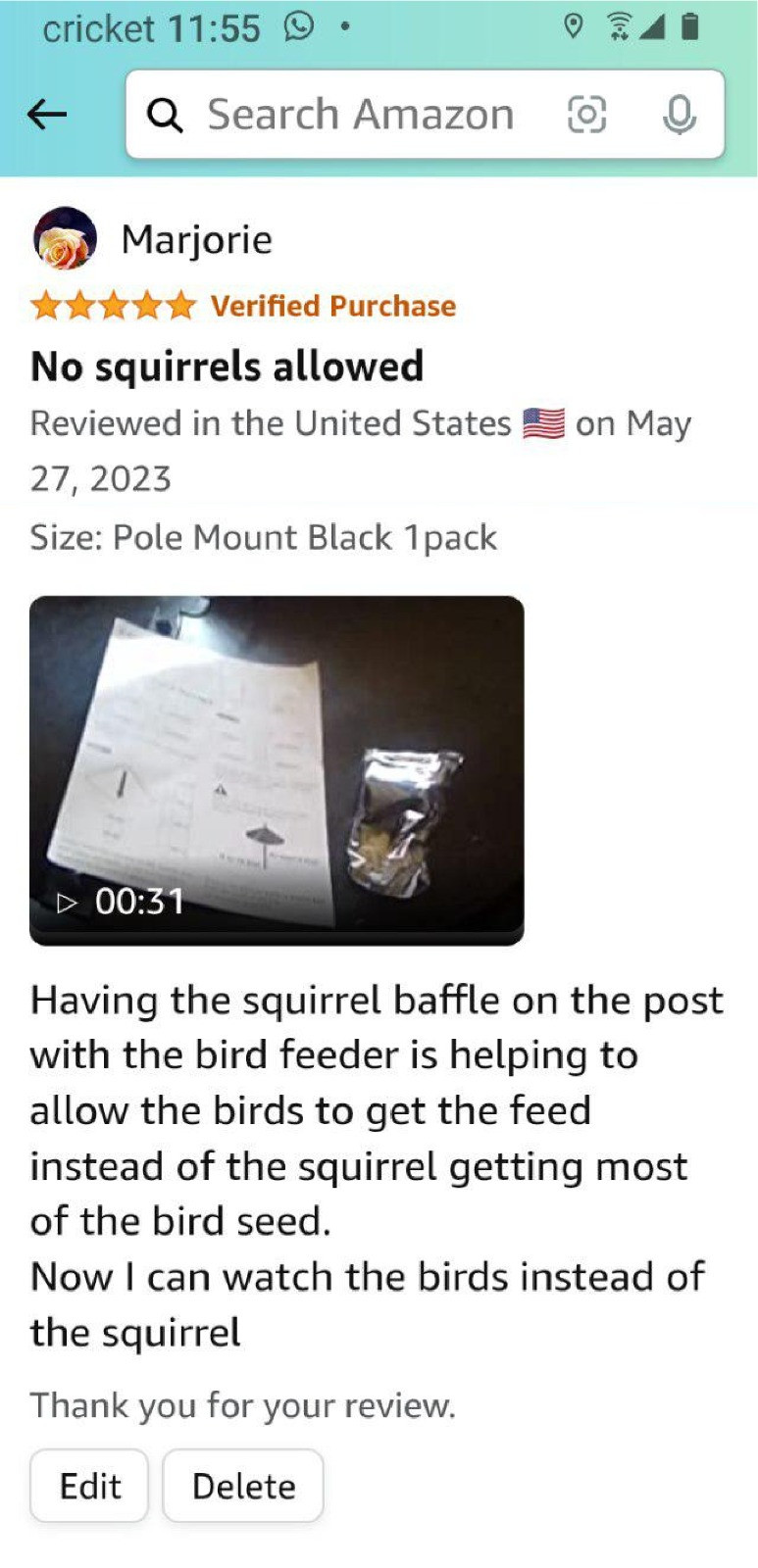The height and width of the screenshot is (1568, 758).
Task: Start voice search with microphone
Action: [679, 115]
